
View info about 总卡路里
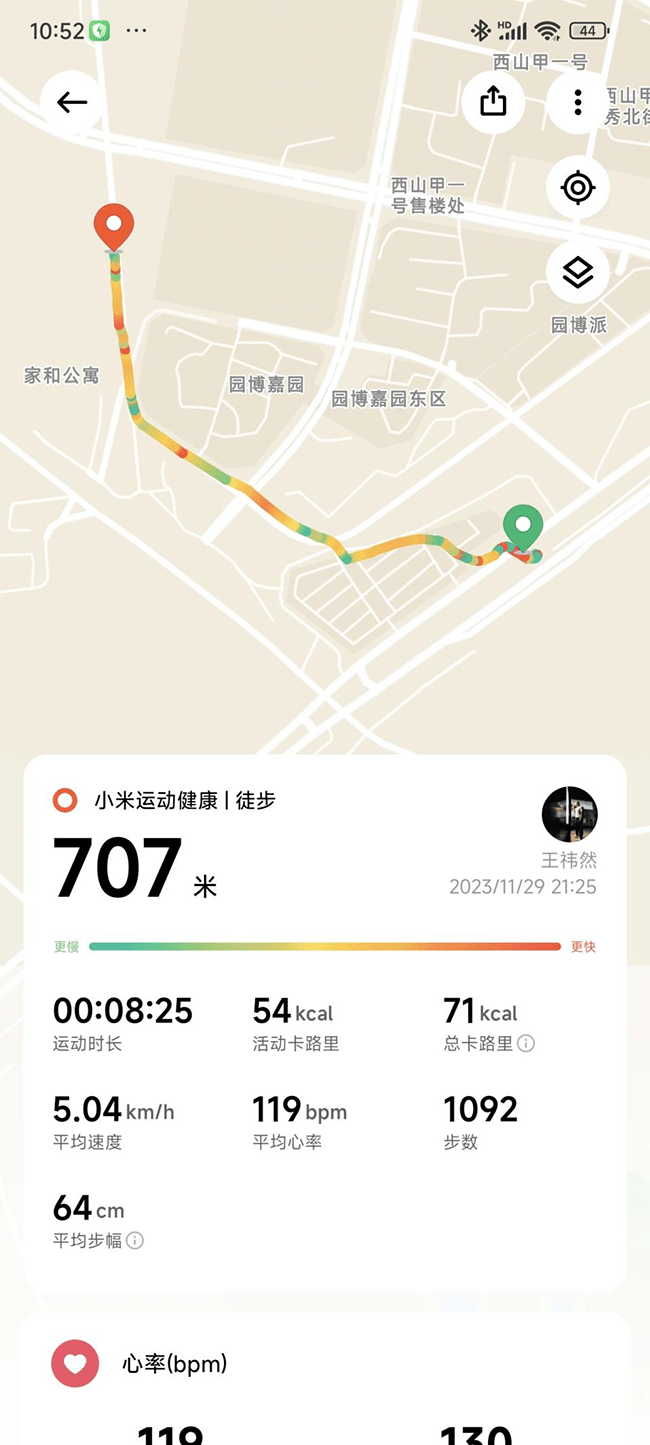pyautogui.click(x=526, y=1044)
